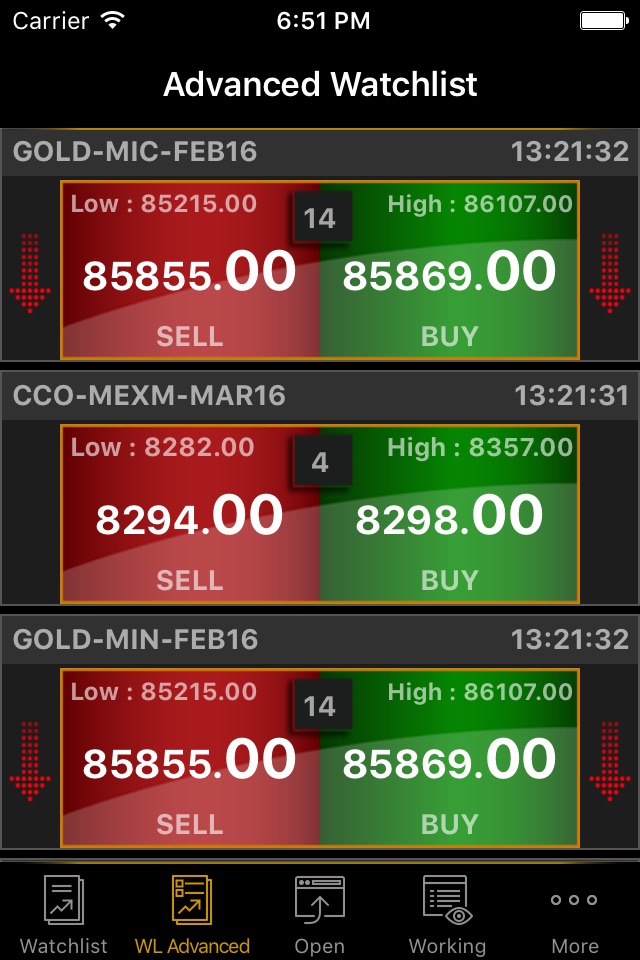Image resolution: width=640 pixels, height=960 pixels.
Task: Show More options tab
Action: pyautogui.click(x=574, y=913)
